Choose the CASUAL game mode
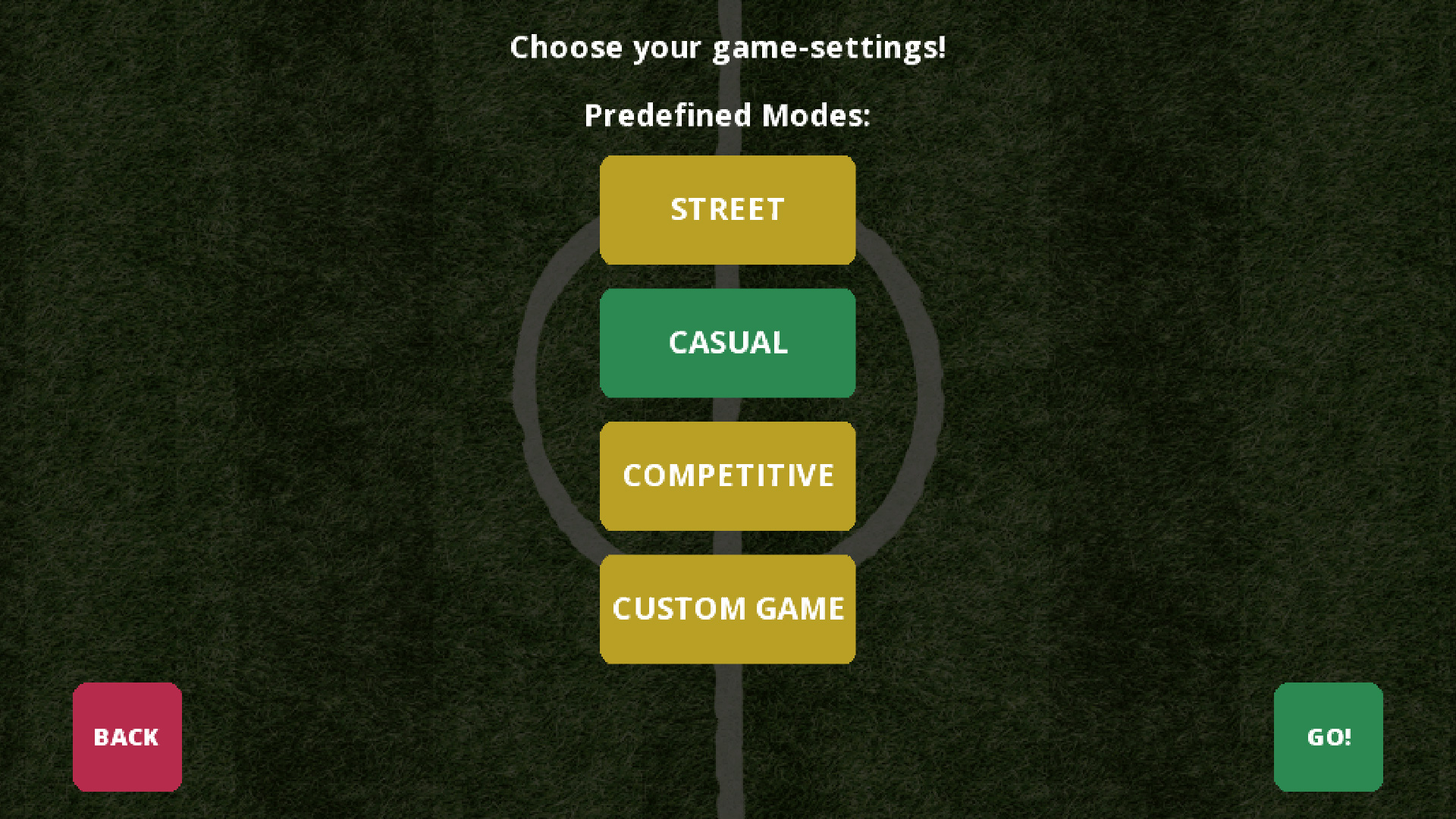 (727, 343)
